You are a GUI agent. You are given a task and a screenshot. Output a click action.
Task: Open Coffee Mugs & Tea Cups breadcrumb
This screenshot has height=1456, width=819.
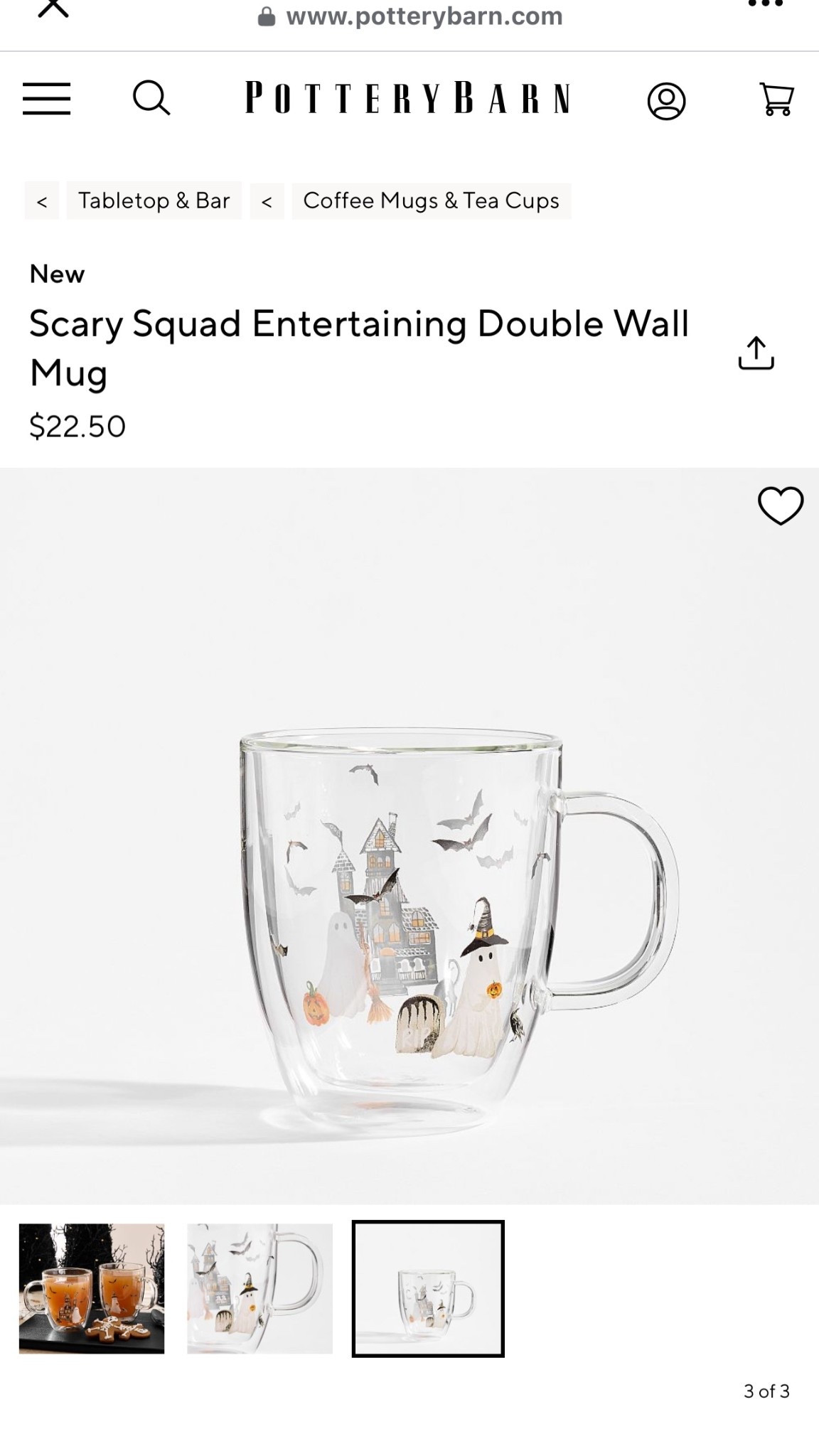(431, 200)
